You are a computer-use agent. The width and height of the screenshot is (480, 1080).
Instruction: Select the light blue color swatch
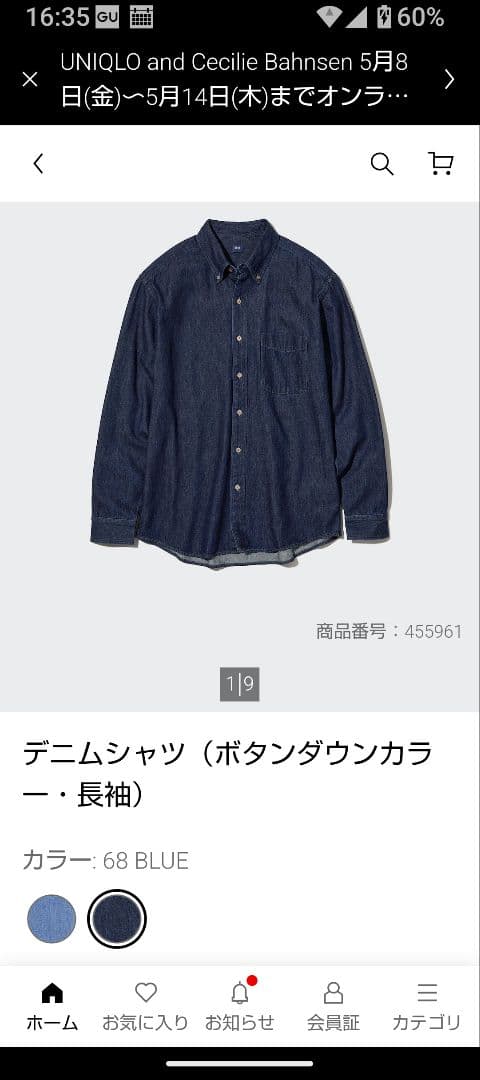pyautogui.click(x=52, y=919)
